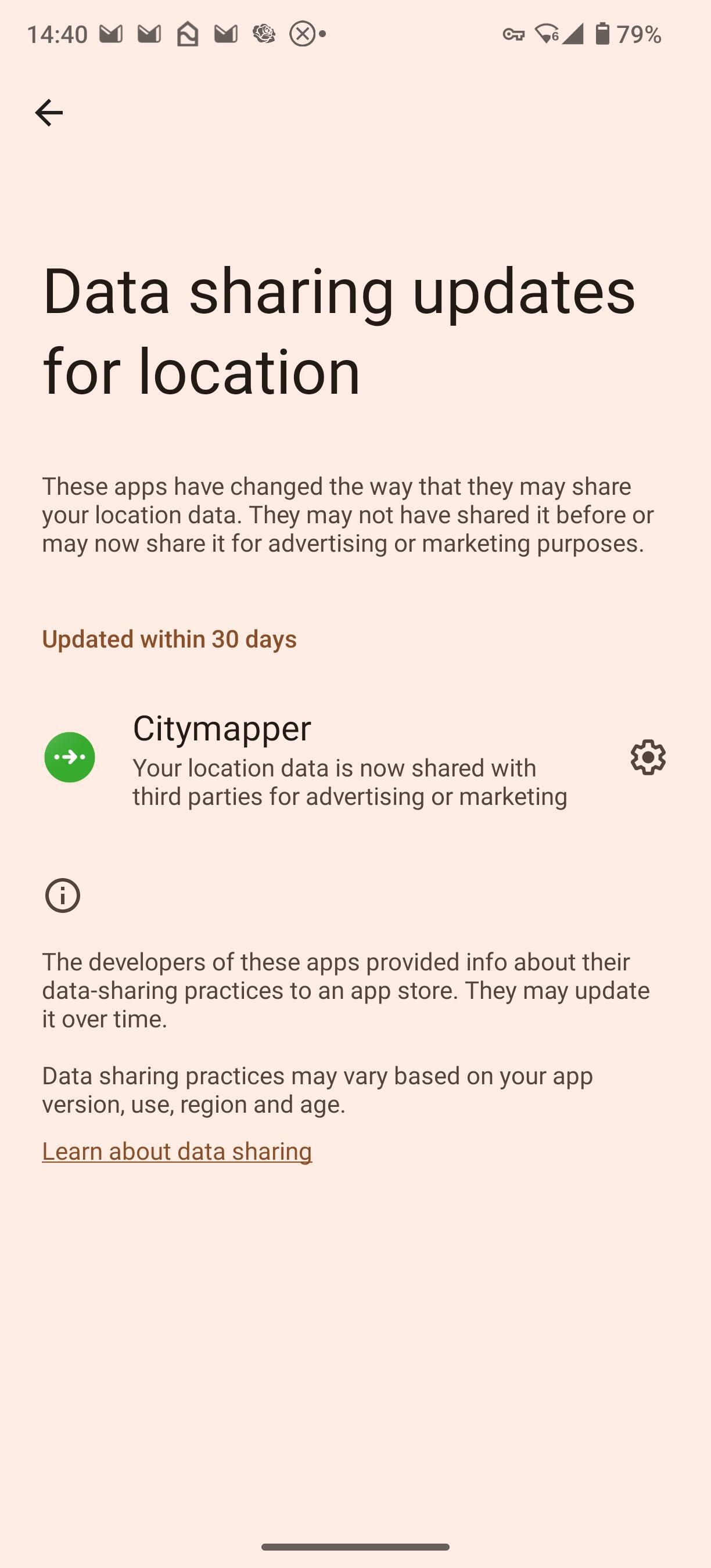Tap the gesture navigation handle at bottom
The width and height of the screenshot is (711, 1568).
click(355, 1548)
